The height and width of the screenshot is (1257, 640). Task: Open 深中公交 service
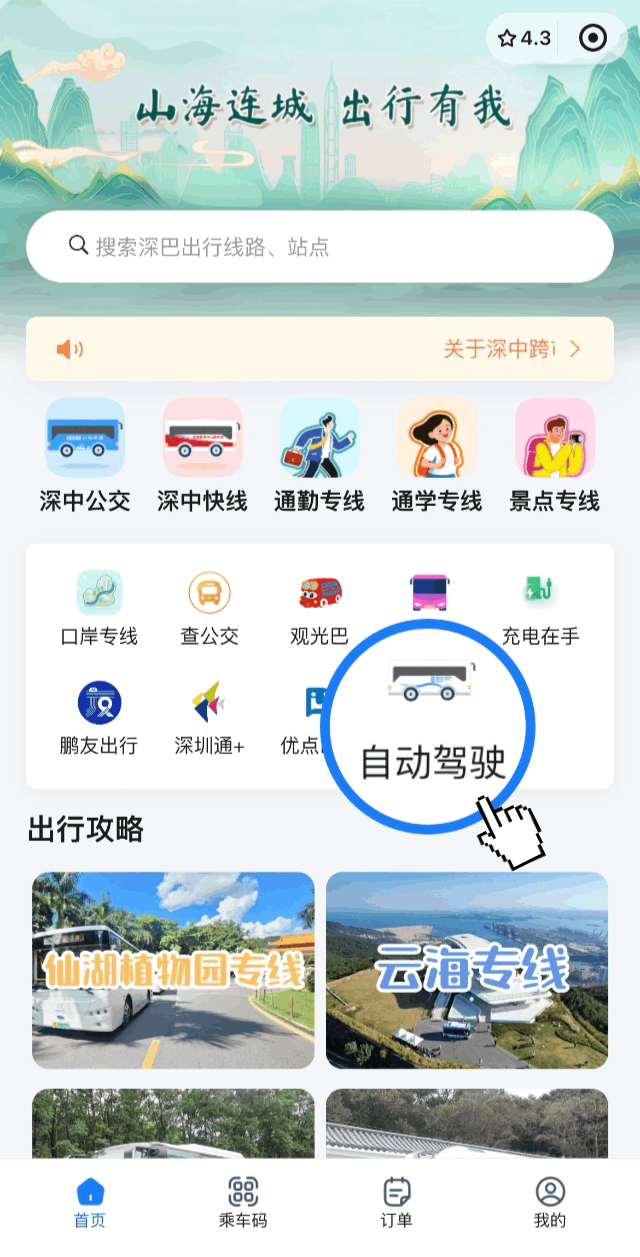pos(85,455)
